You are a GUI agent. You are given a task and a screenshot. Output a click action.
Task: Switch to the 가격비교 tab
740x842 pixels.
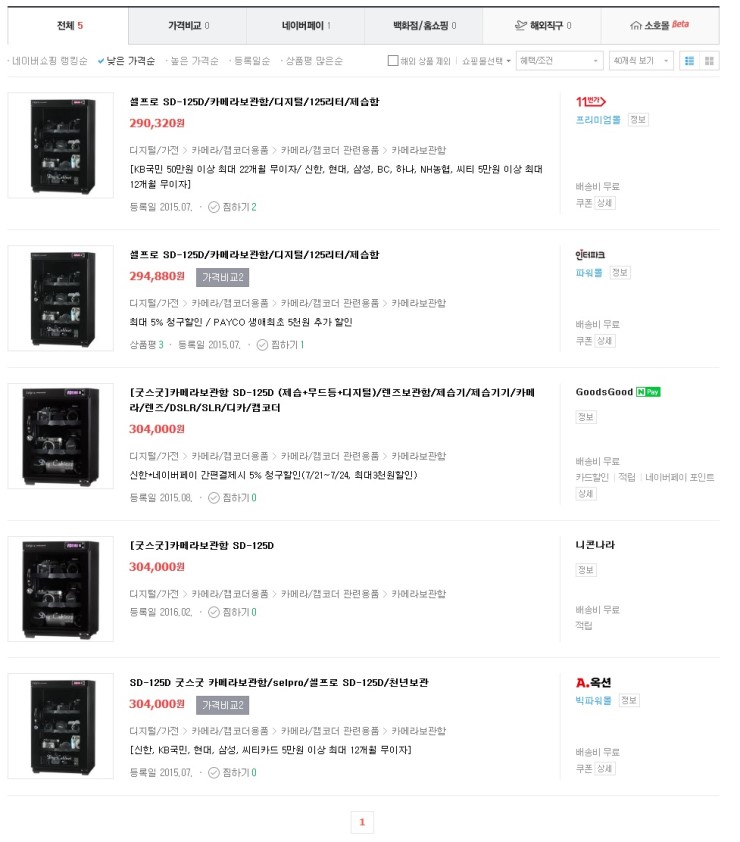188,25
